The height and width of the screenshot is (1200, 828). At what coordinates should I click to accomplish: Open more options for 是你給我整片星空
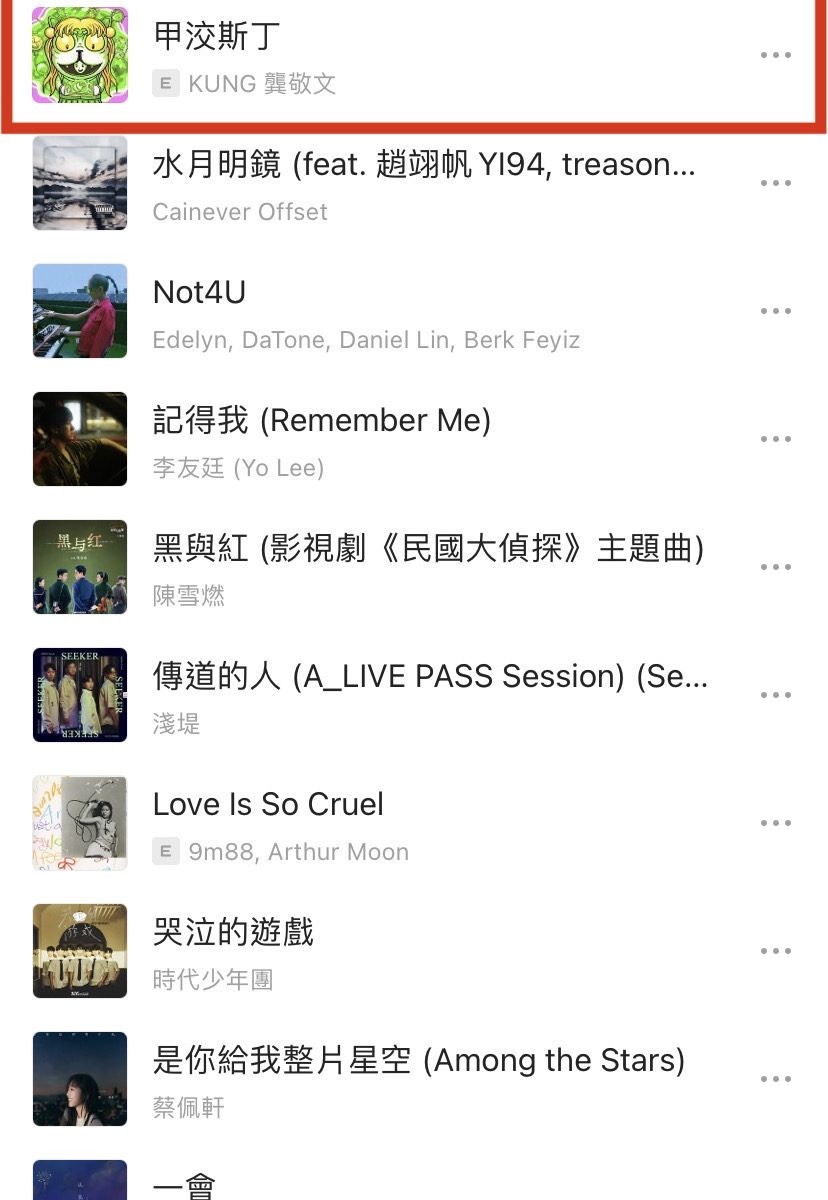click(x=776, y=1080)
